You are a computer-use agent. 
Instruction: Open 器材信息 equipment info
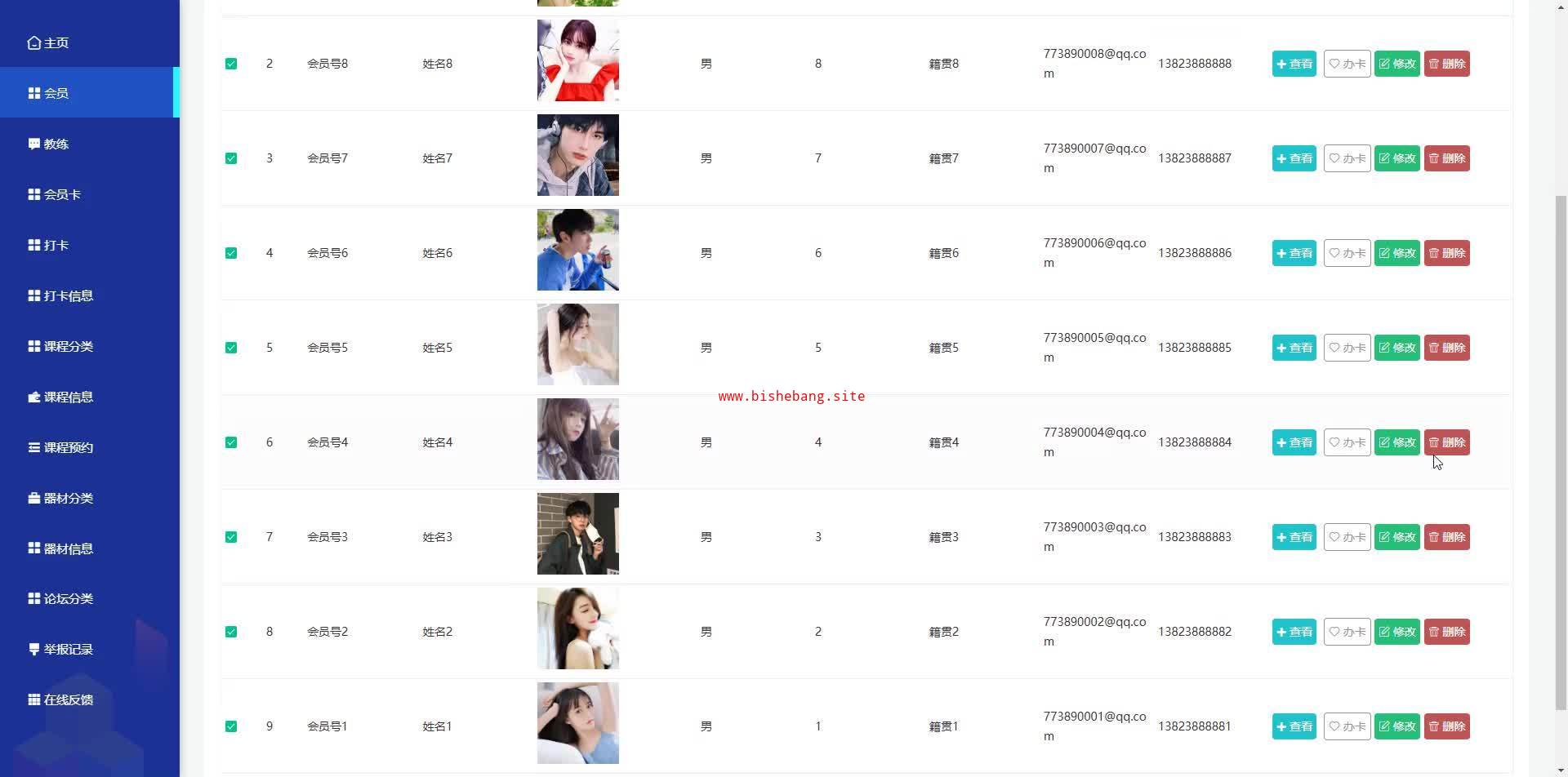tap(61, 548)
